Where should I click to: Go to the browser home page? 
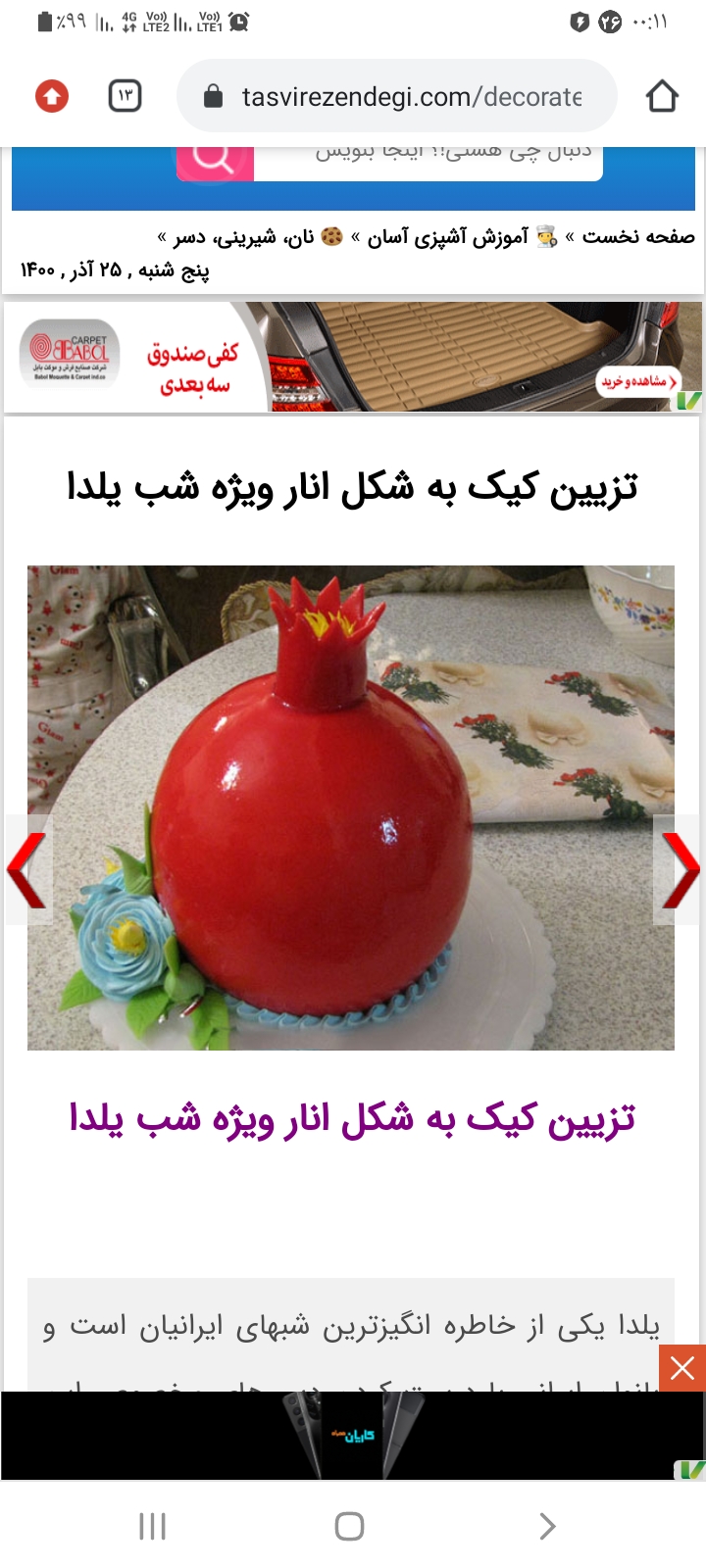(662, 96)
